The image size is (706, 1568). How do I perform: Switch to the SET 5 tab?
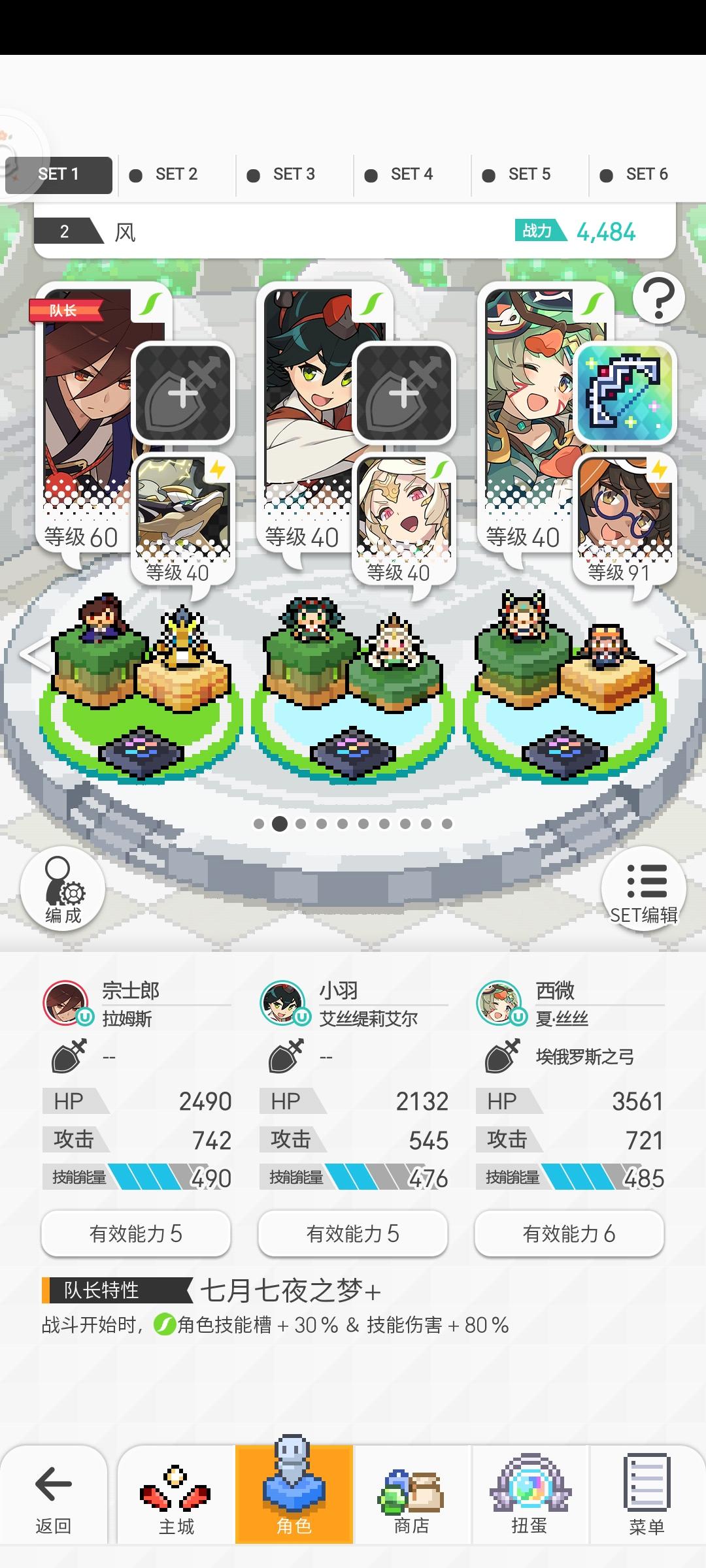pyautogui.click(x=531, y=174)
